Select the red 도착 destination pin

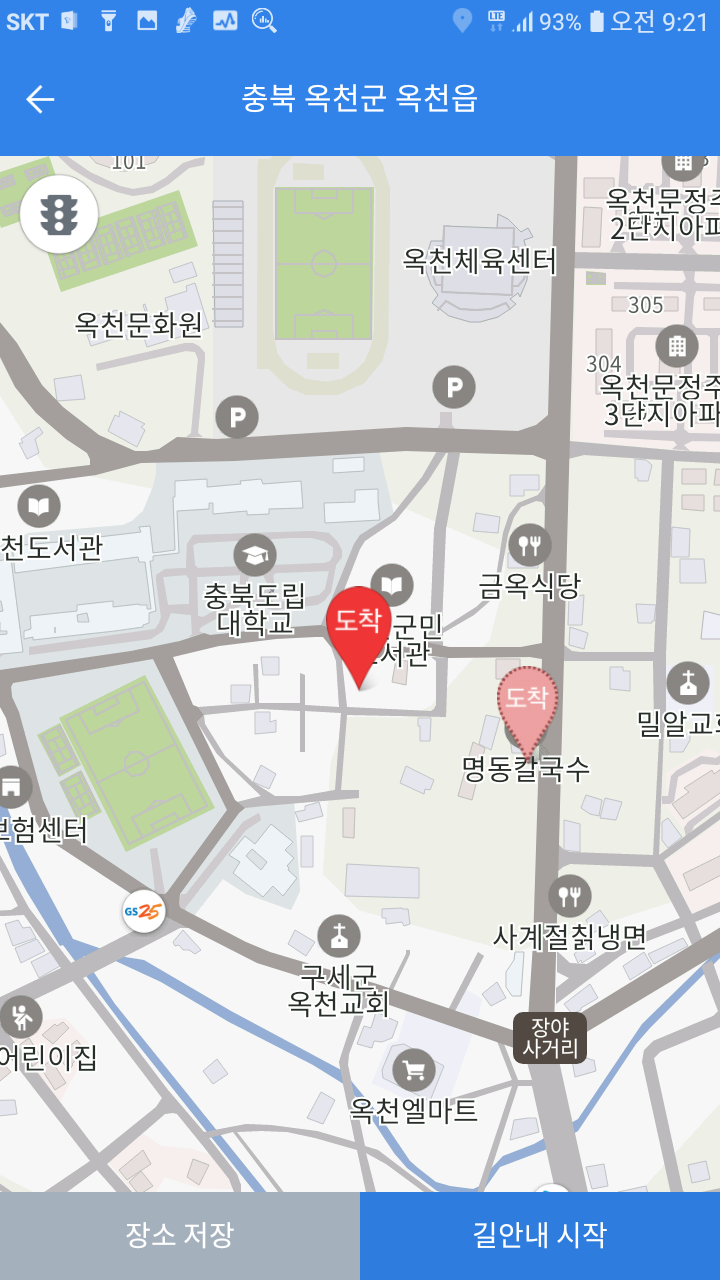pos(358,626)
